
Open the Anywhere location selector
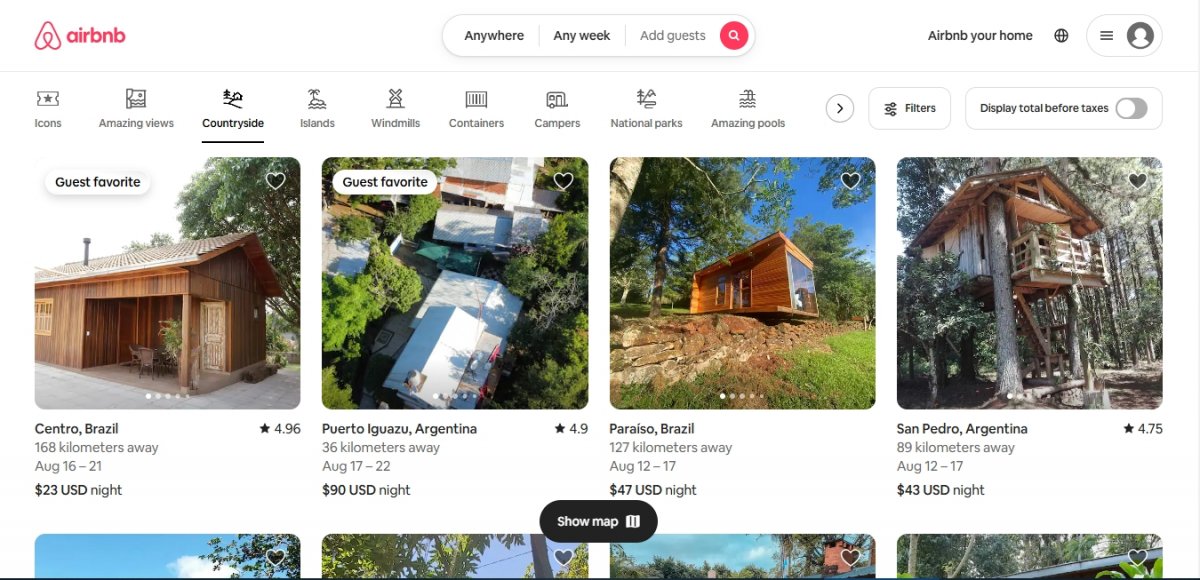pyautogui.click(x=494, y=36)
